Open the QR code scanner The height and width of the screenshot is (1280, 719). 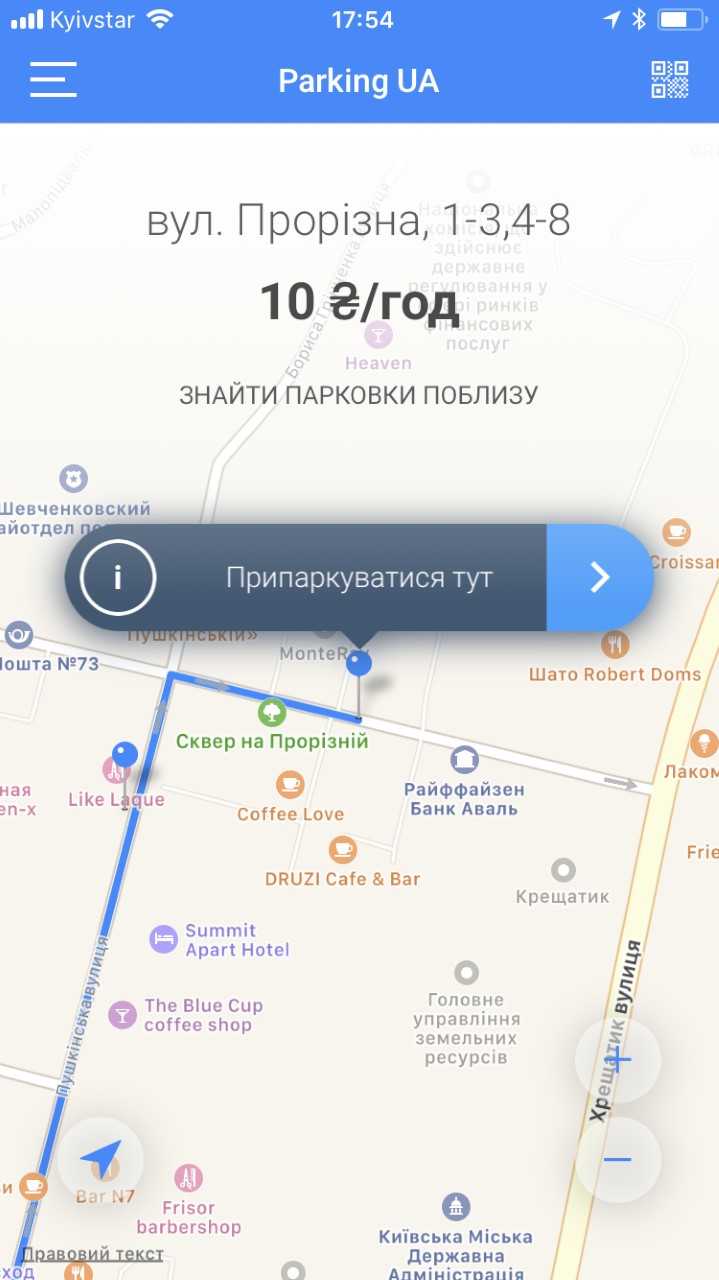670,80
